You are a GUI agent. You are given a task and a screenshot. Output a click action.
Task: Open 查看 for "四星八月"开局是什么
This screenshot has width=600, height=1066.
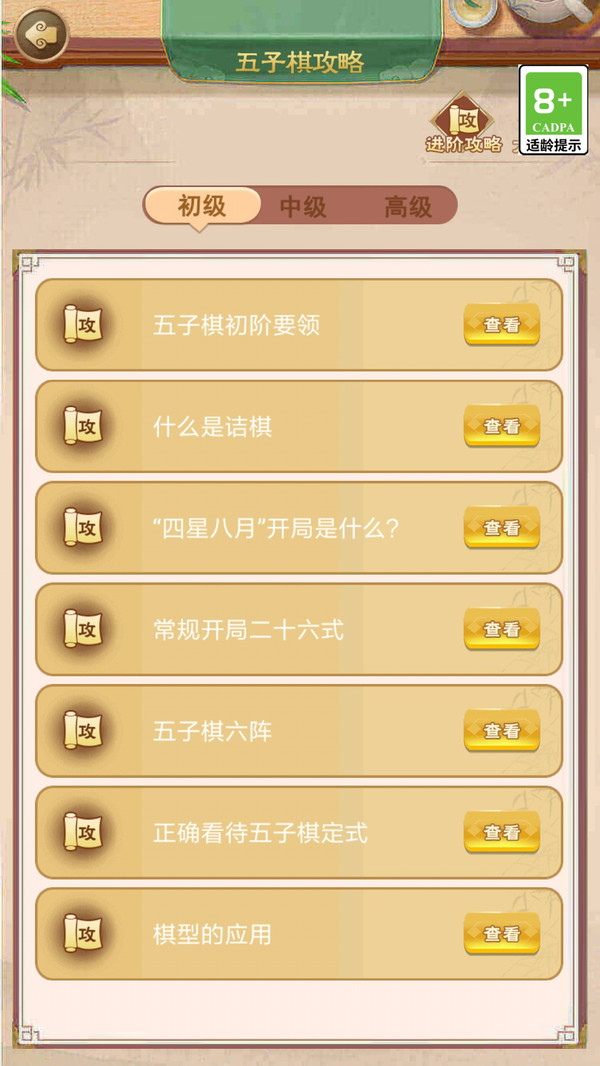click(x=501, y=528)
